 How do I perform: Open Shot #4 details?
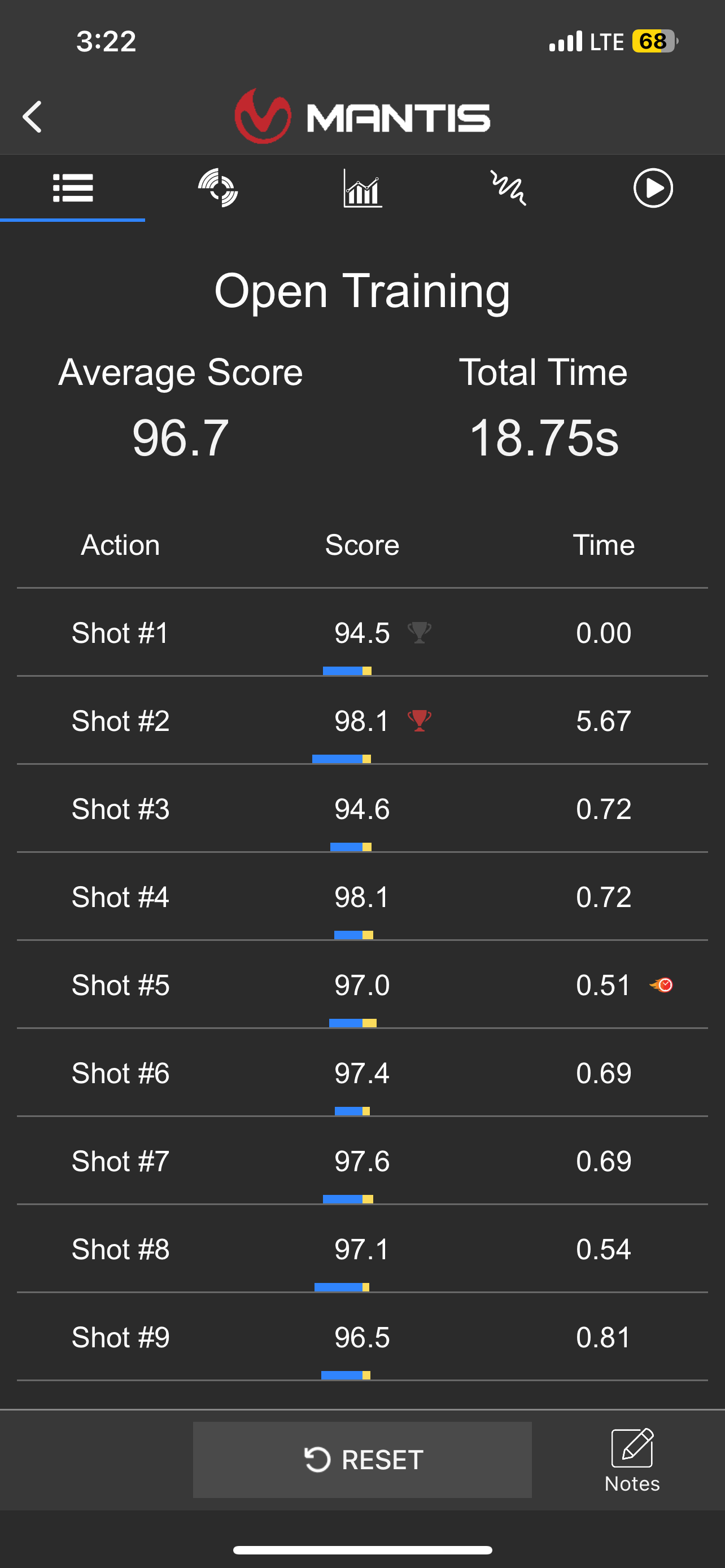362,897
